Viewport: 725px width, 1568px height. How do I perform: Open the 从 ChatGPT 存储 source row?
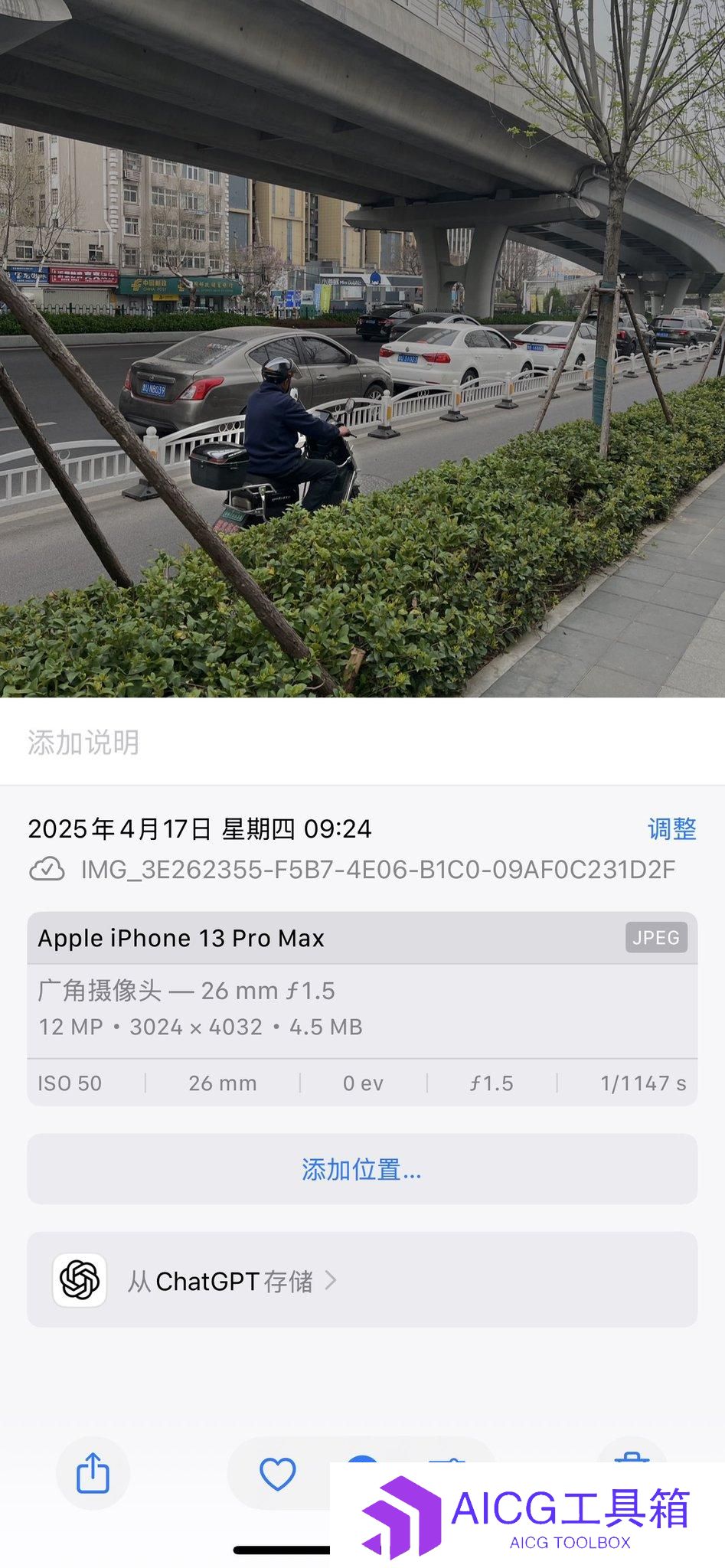click(362, 1281)
